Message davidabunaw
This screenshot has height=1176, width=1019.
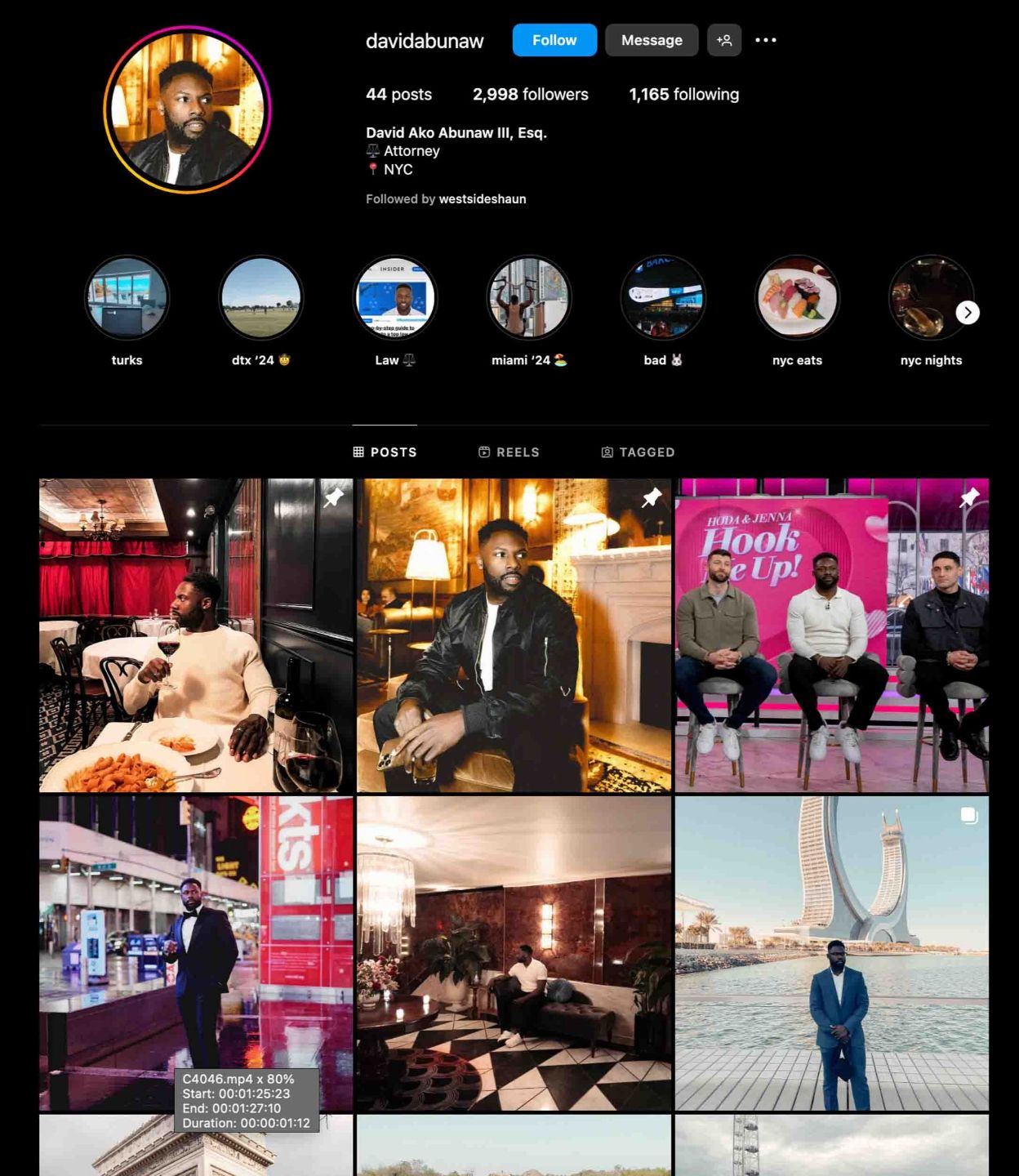click(651, 40)
